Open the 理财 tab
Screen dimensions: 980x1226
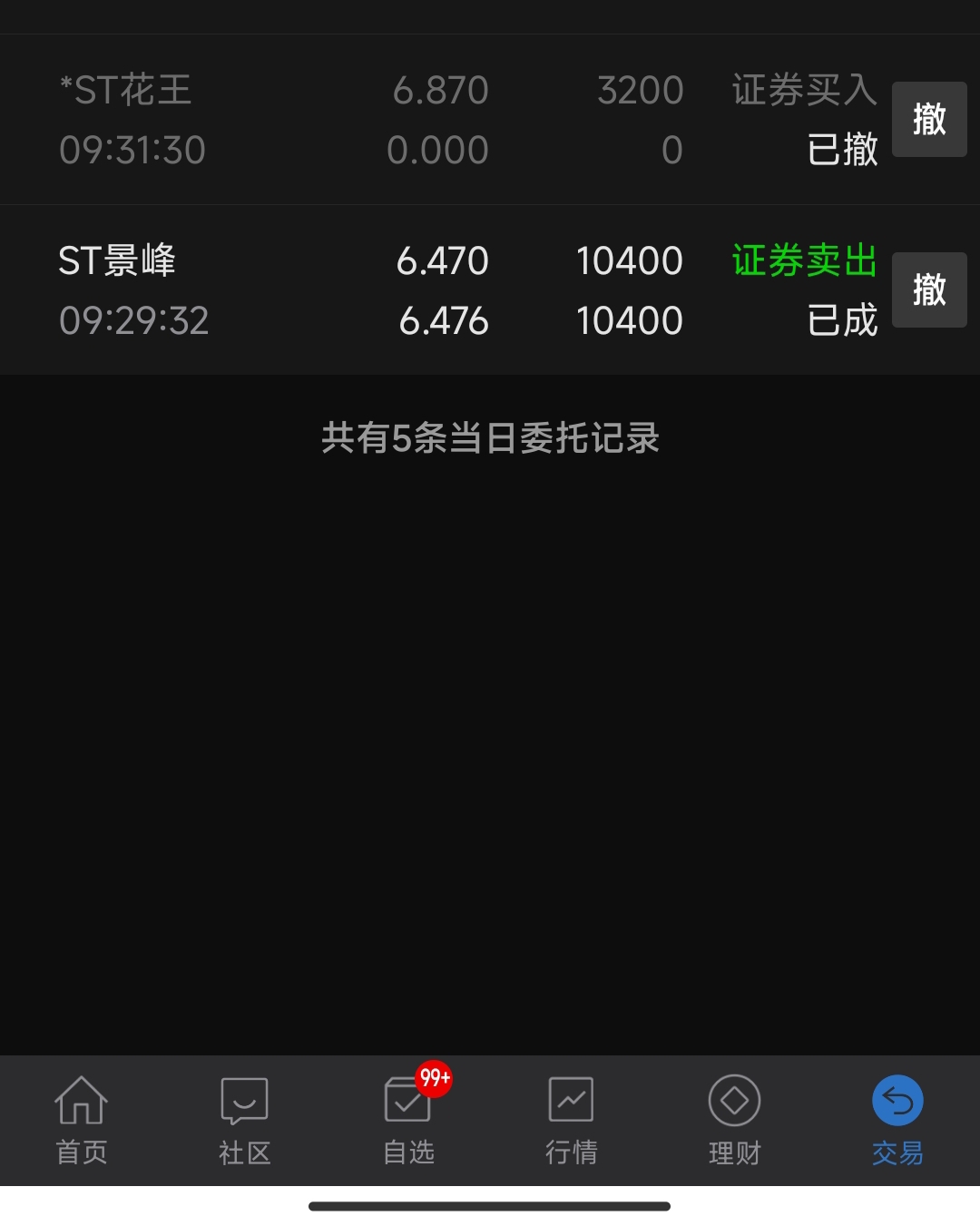735,1121
